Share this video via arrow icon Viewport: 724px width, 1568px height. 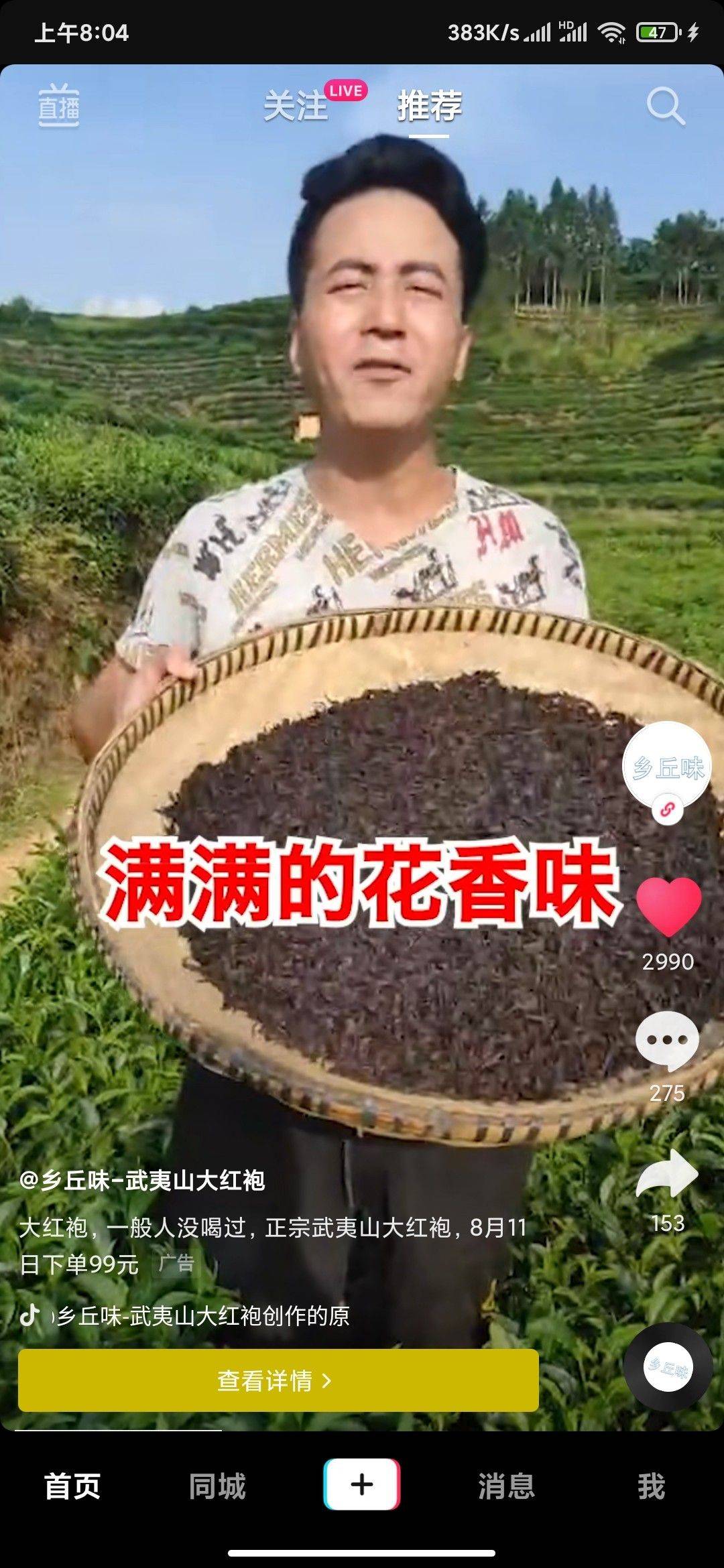667,1174
